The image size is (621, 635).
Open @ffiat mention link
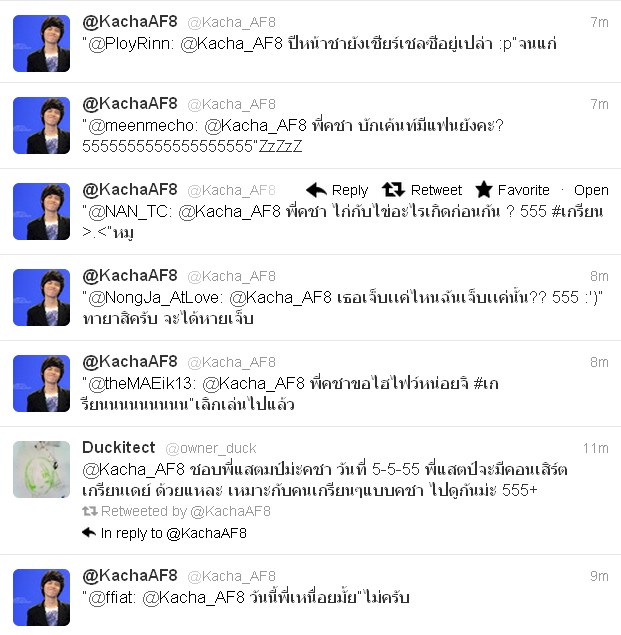click(x=112, y=597)
